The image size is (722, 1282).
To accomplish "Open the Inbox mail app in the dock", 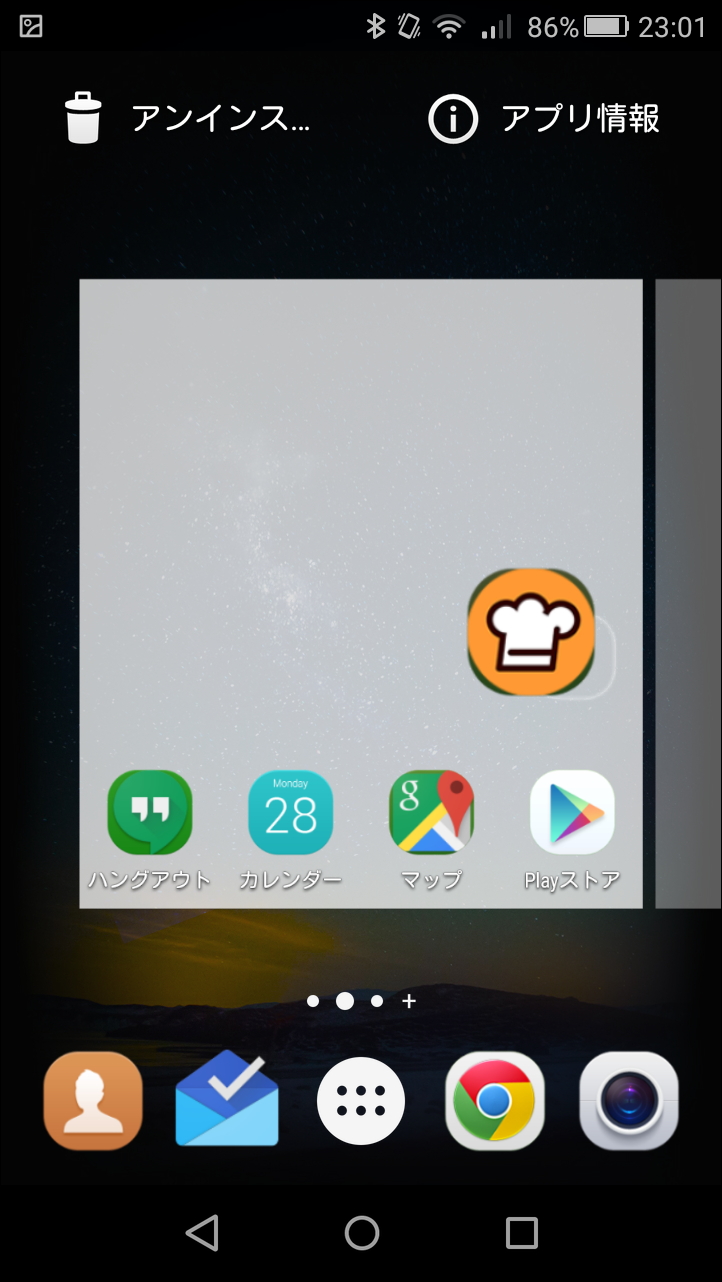I will coord(227,1100).
